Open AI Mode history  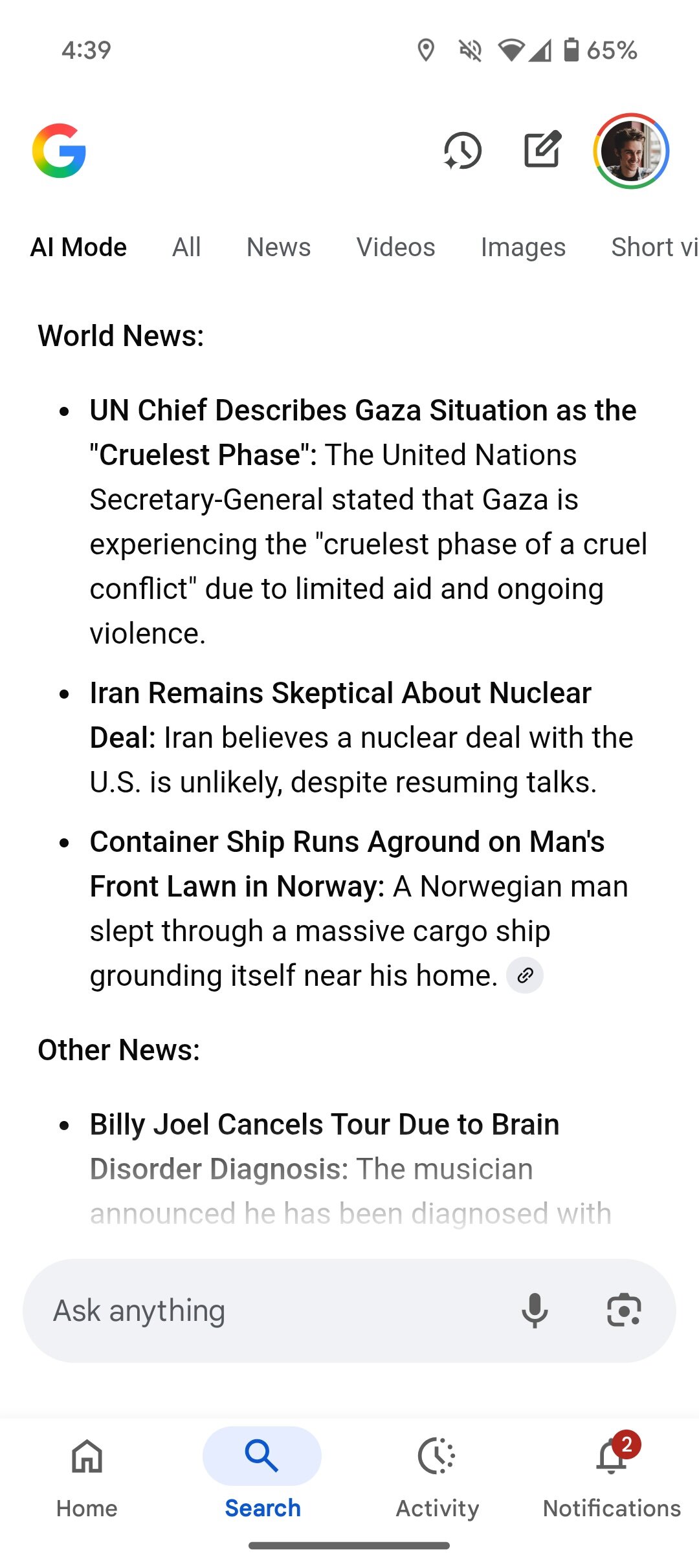point(462,151)
